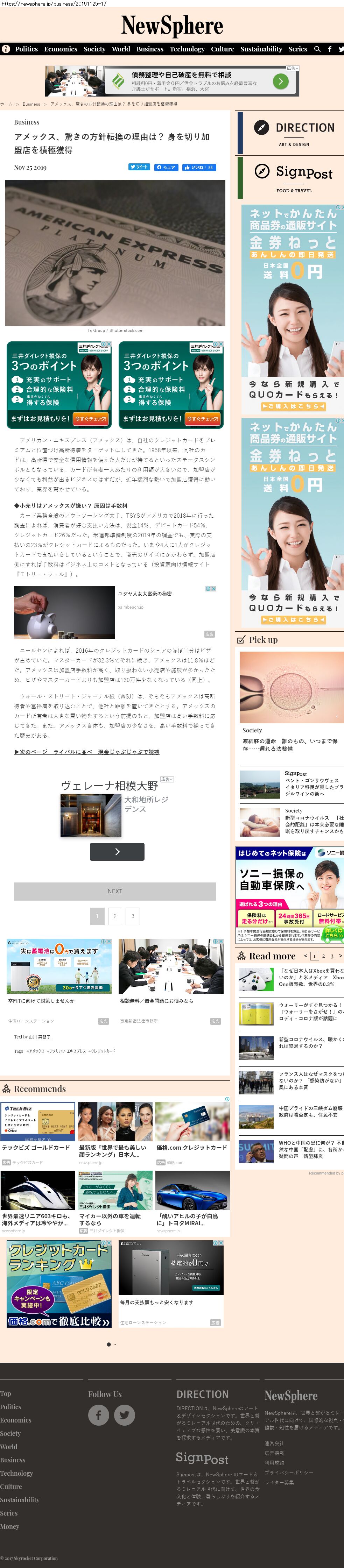
Task: Go to page 2 of article
Action: pos(115,915)
